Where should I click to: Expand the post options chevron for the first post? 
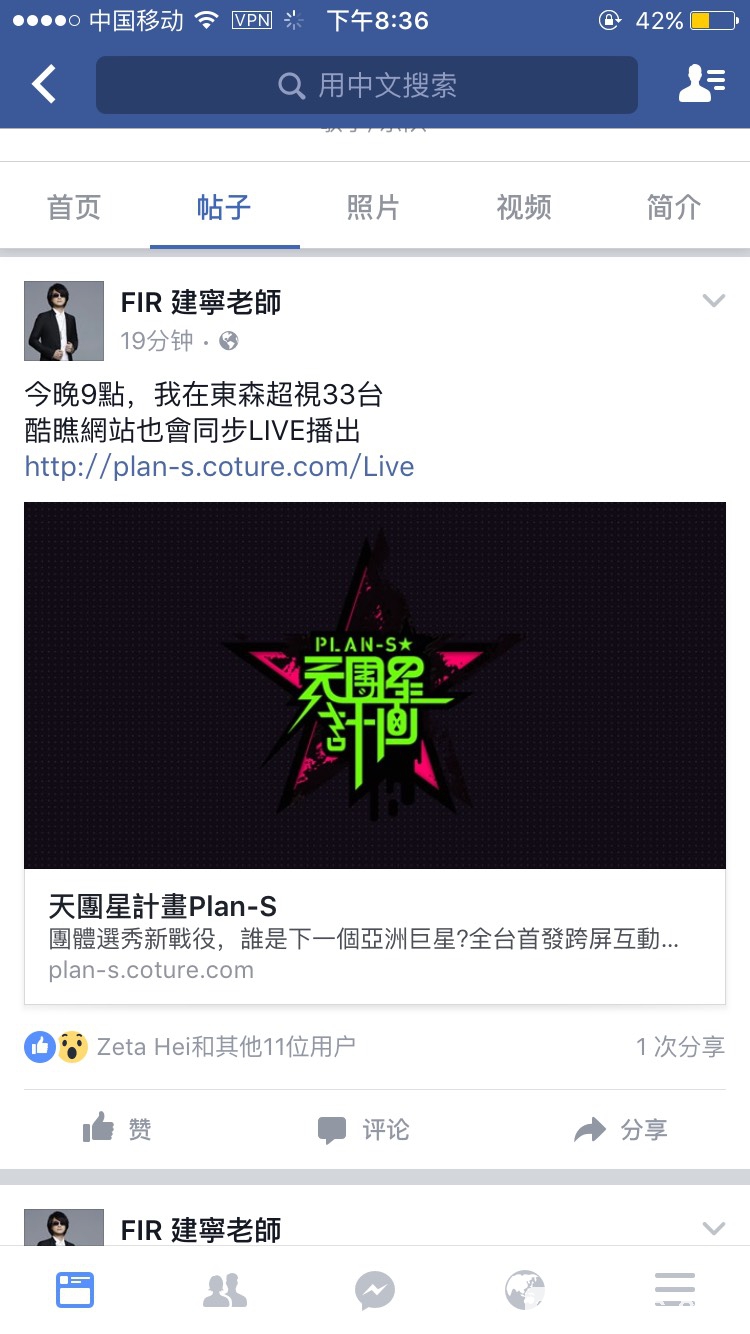pos(713,301)
